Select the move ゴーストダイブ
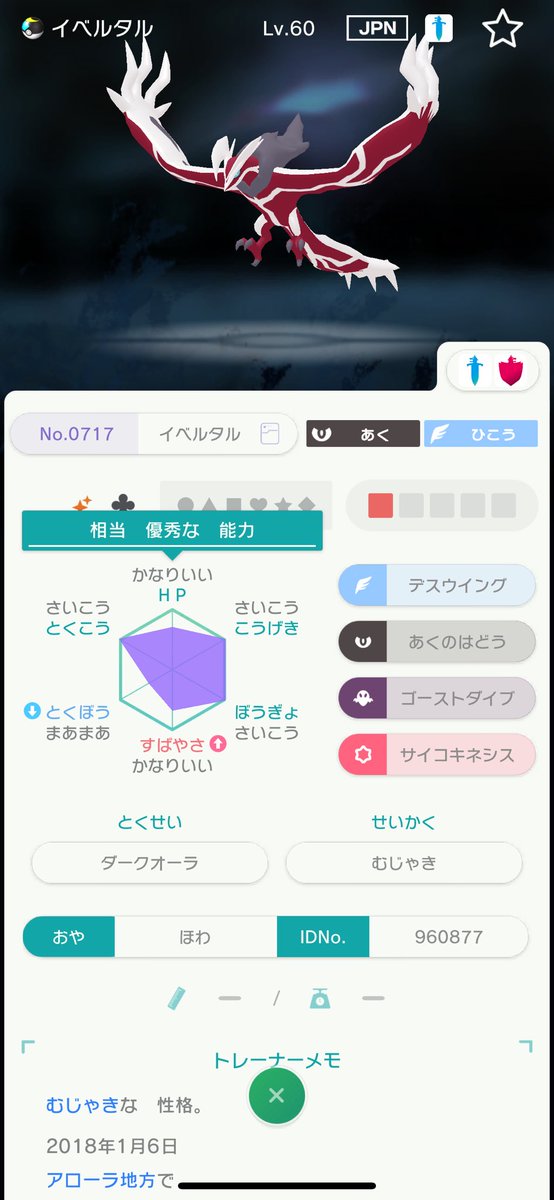554x1200 pixels. (437, 698)
